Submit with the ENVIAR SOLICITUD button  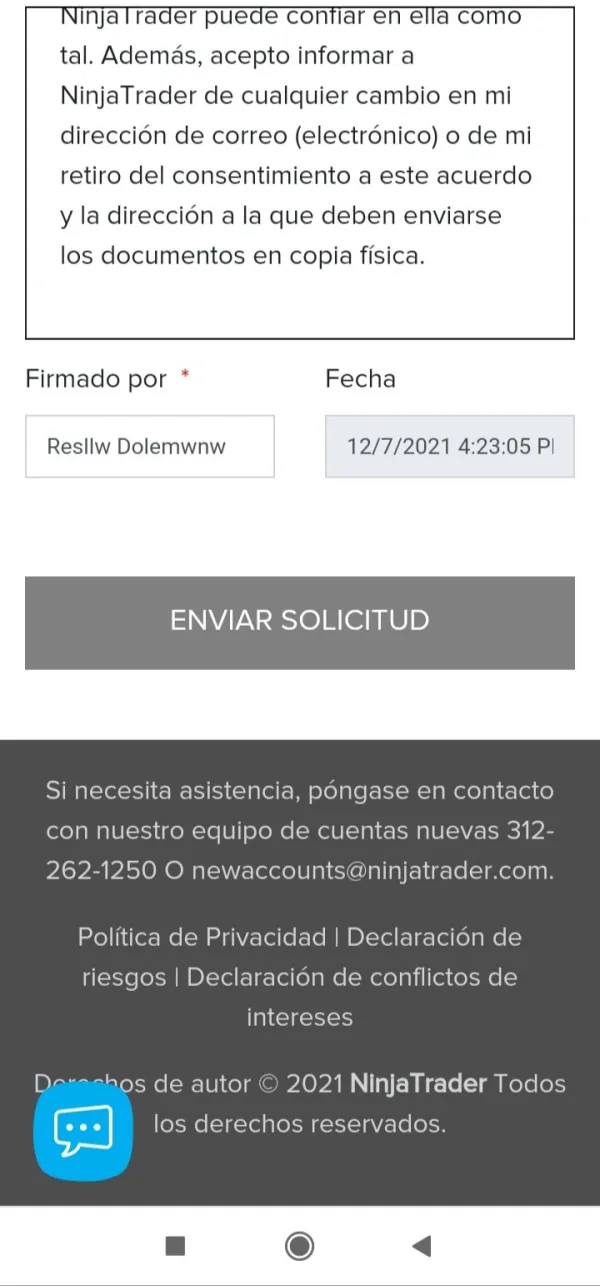pyautogui.click(x=300, y=622)
